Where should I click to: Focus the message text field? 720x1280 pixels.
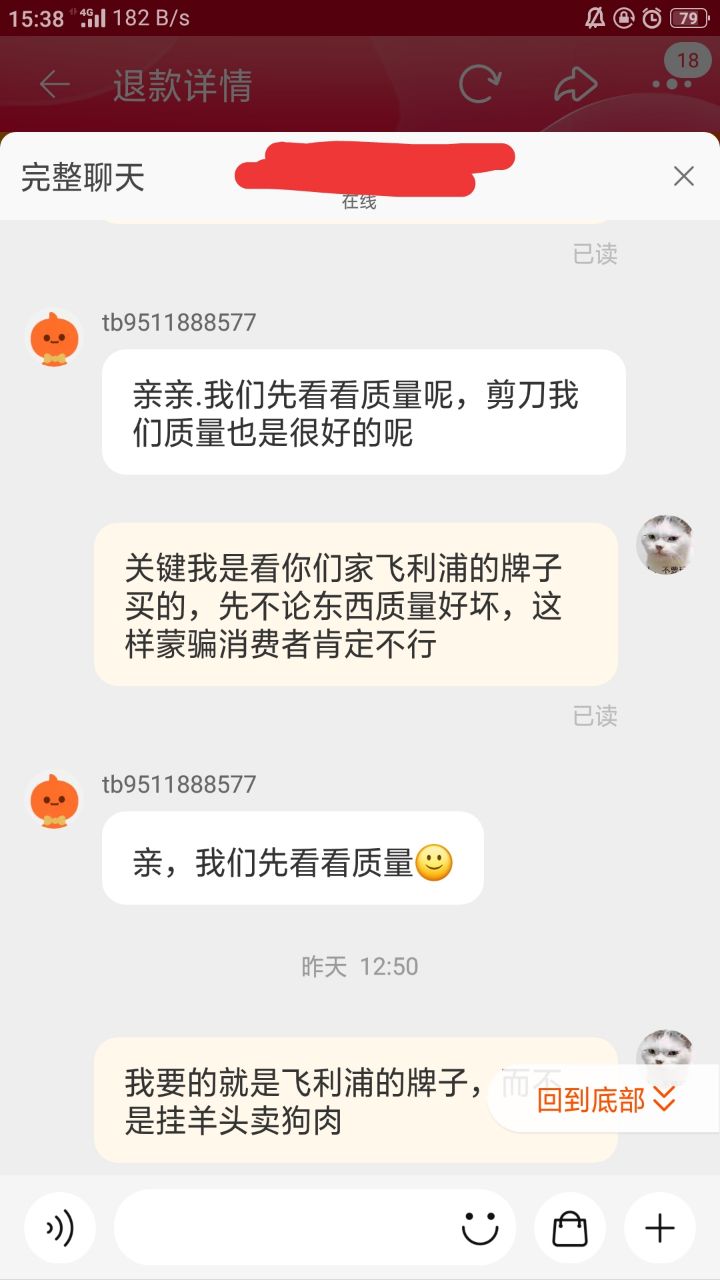[285, 1229]
